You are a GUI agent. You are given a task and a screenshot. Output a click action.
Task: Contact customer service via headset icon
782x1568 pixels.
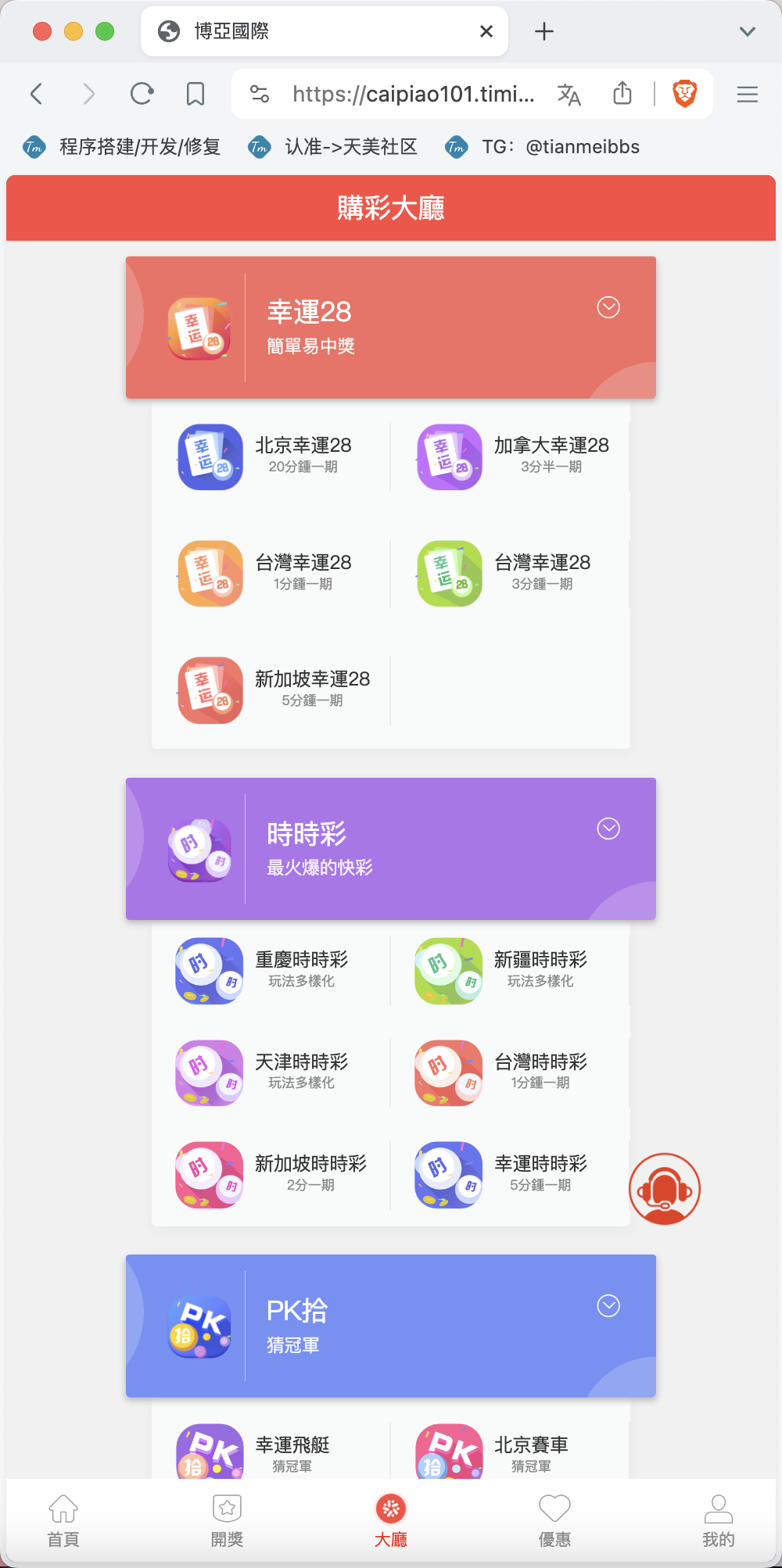(x=665, y=1189)
